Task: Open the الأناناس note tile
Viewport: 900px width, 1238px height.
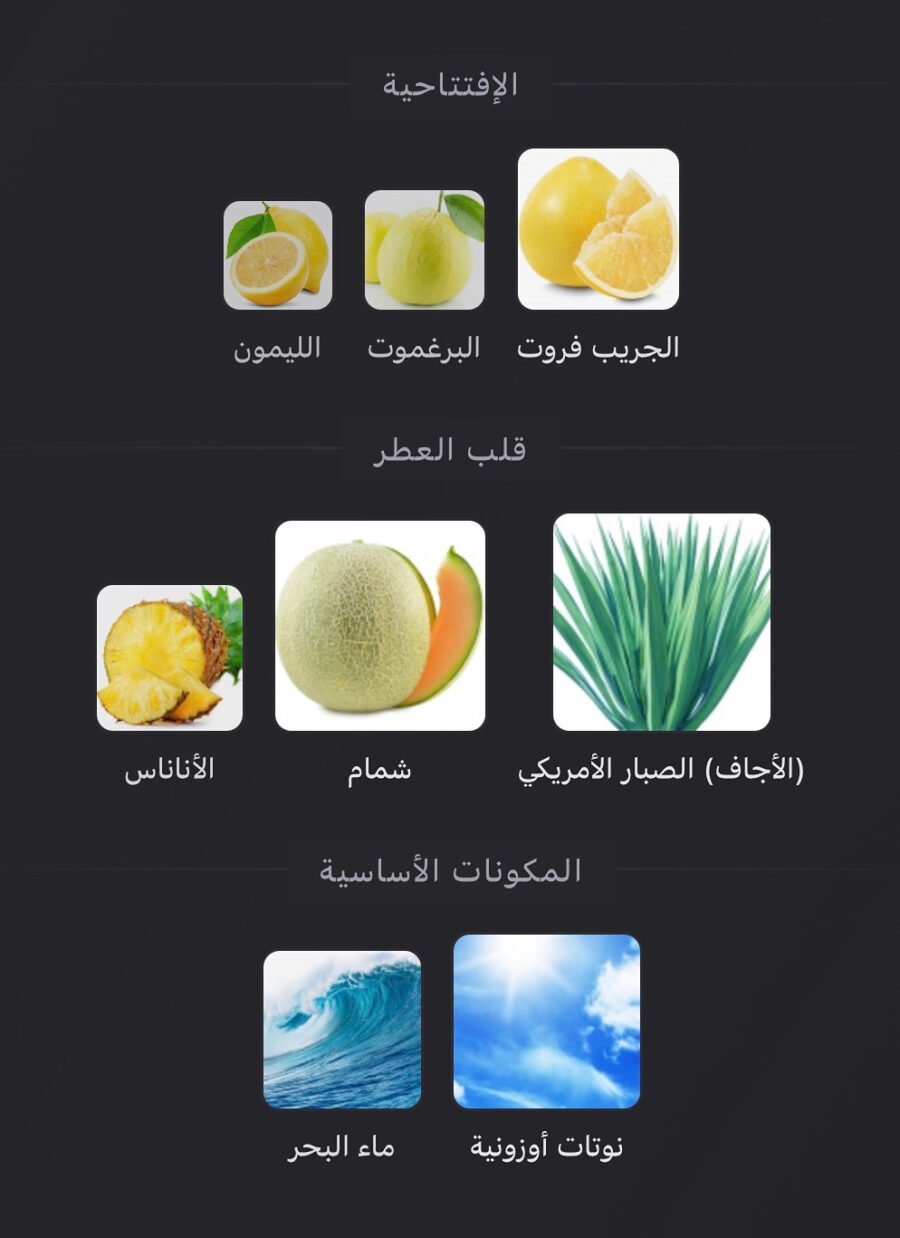Action: 169,658
